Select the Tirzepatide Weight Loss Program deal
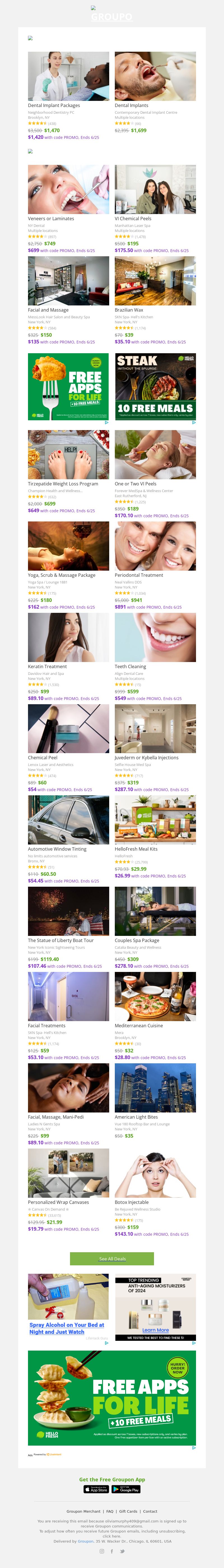This screenshot has height=1568, width=224. click(x=63, y=484)
